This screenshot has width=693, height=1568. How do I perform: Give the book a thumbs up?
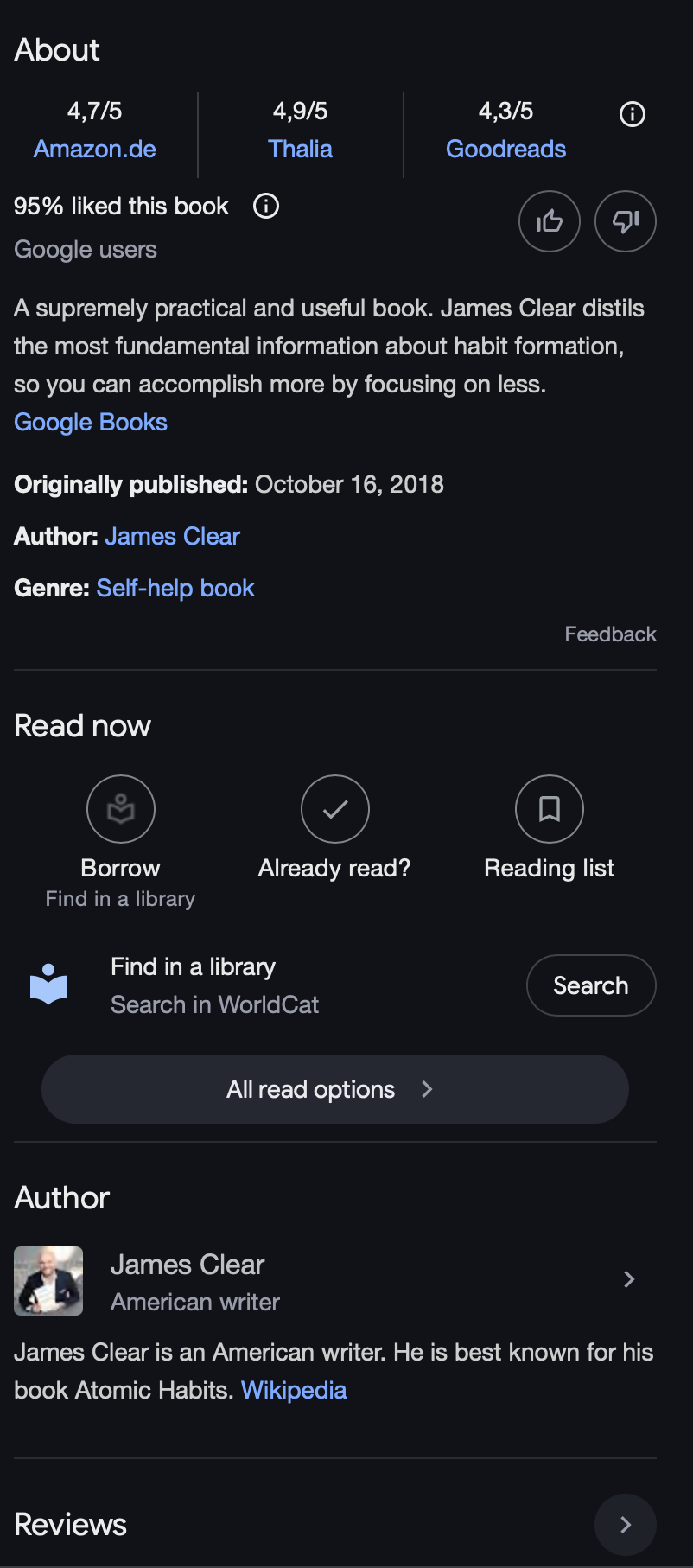tap(550, 221)
